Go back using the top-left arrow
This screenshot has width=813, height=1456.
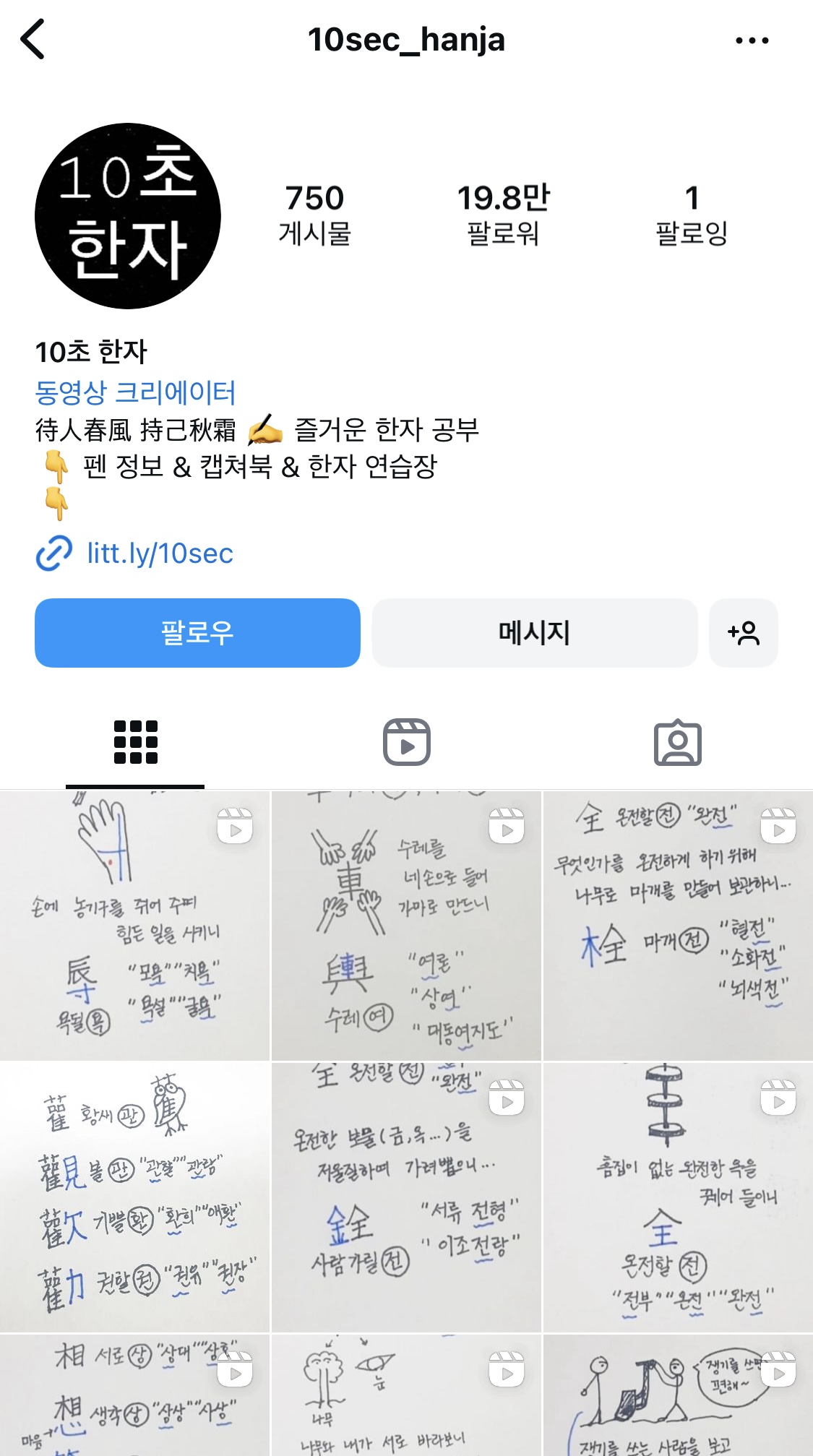click(x=33, y=39)
